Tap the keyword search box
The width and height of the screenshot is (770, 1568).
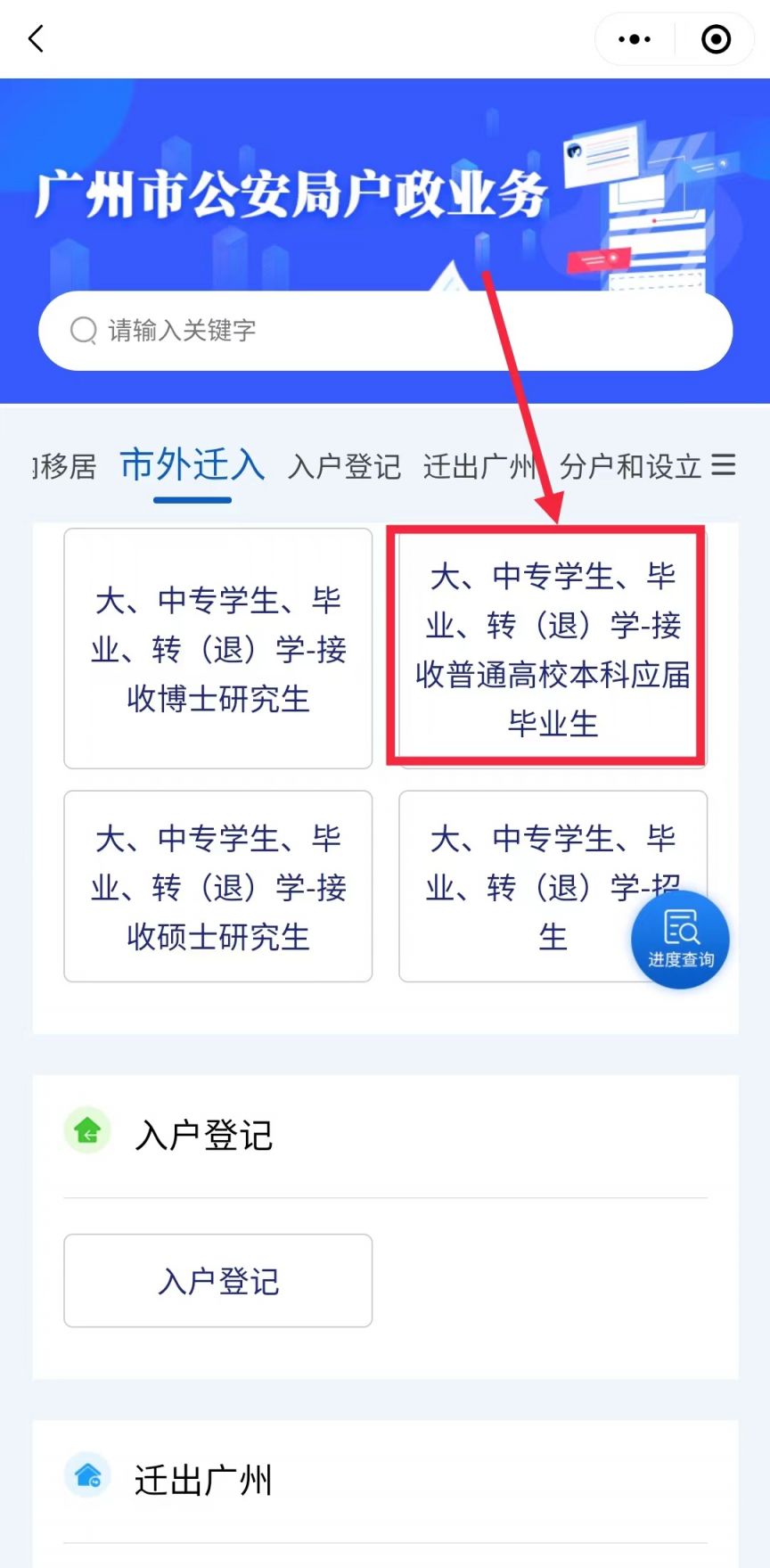385,331
